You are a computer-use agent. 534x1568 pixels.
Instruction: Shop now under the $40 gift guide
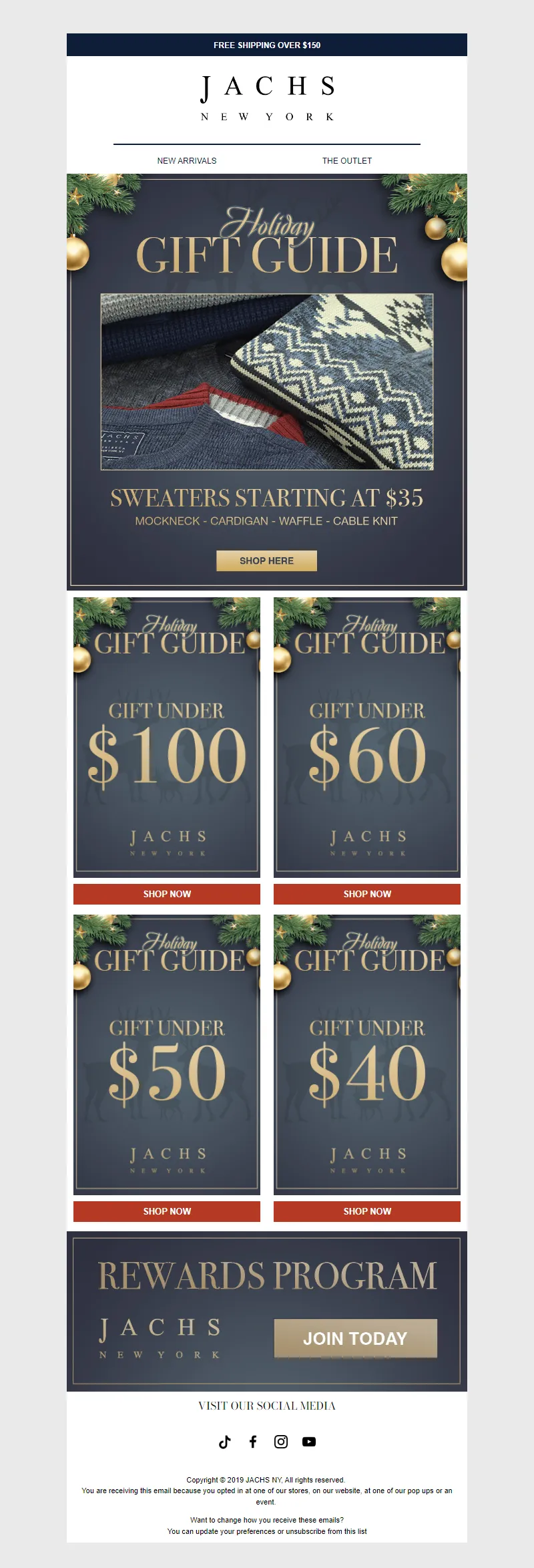point(367,1211)
